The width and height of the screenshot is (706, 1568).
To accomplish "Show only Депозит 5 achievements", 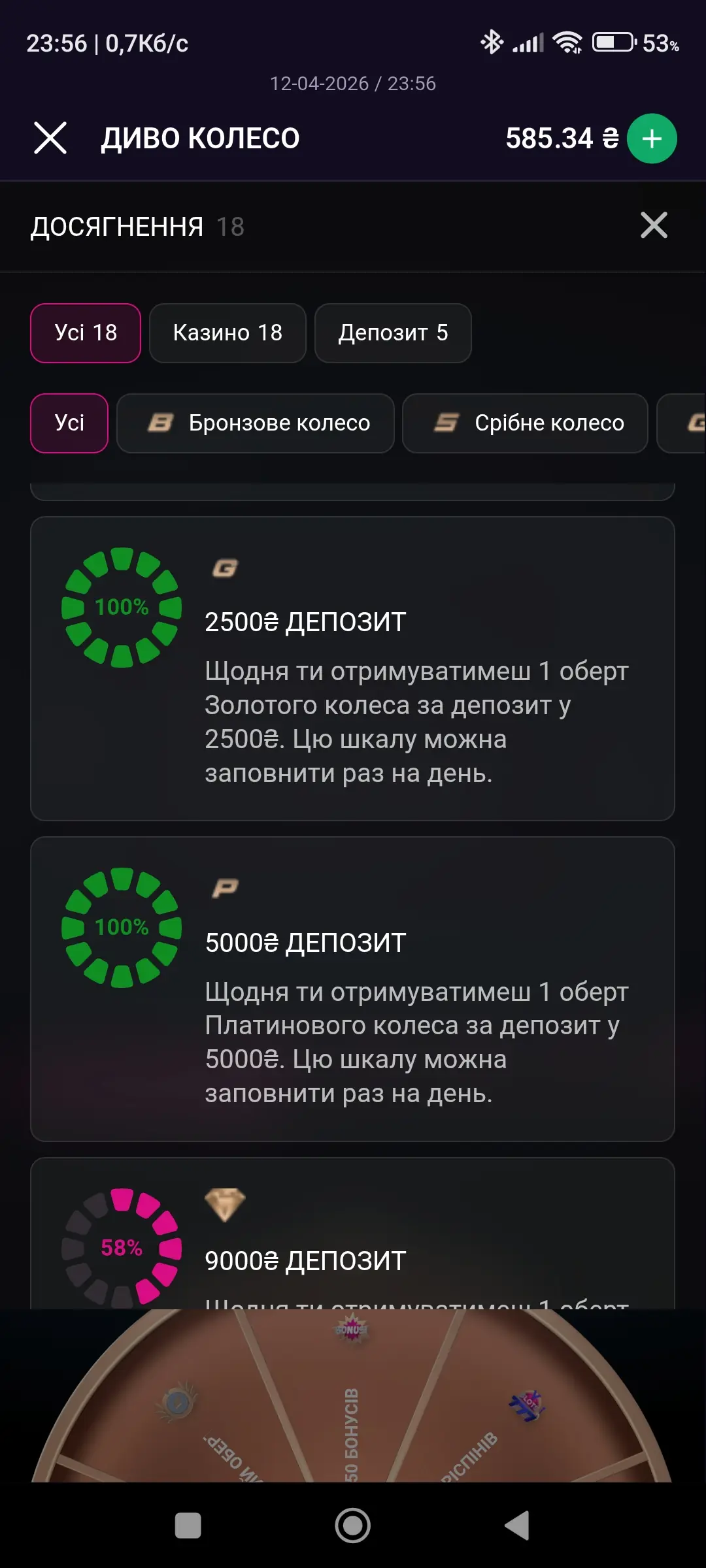I will [x=393, y=333].
